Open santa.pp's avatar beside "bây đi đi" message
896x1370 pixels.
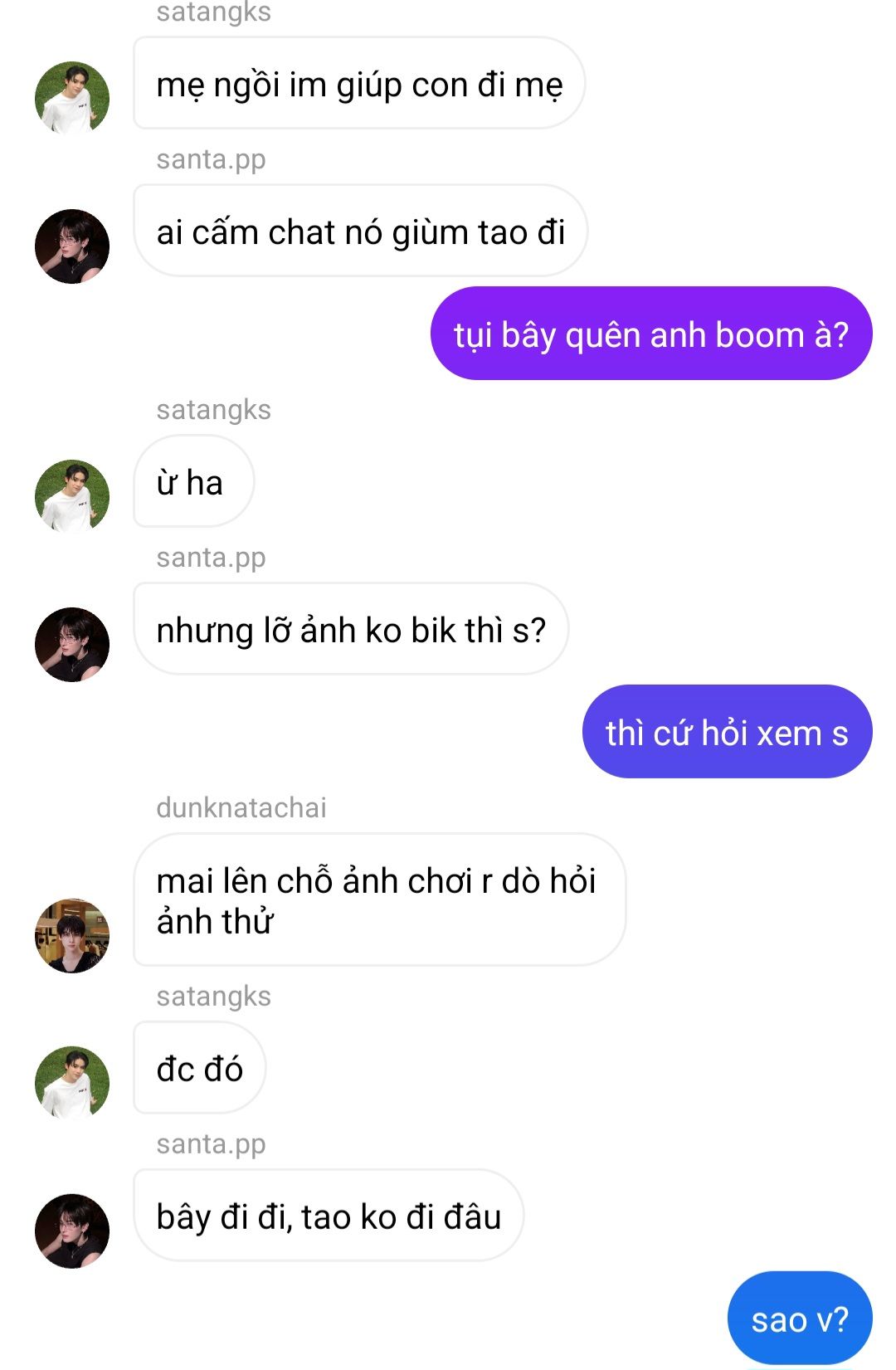pyautogui.click(x=72, y=1231)
